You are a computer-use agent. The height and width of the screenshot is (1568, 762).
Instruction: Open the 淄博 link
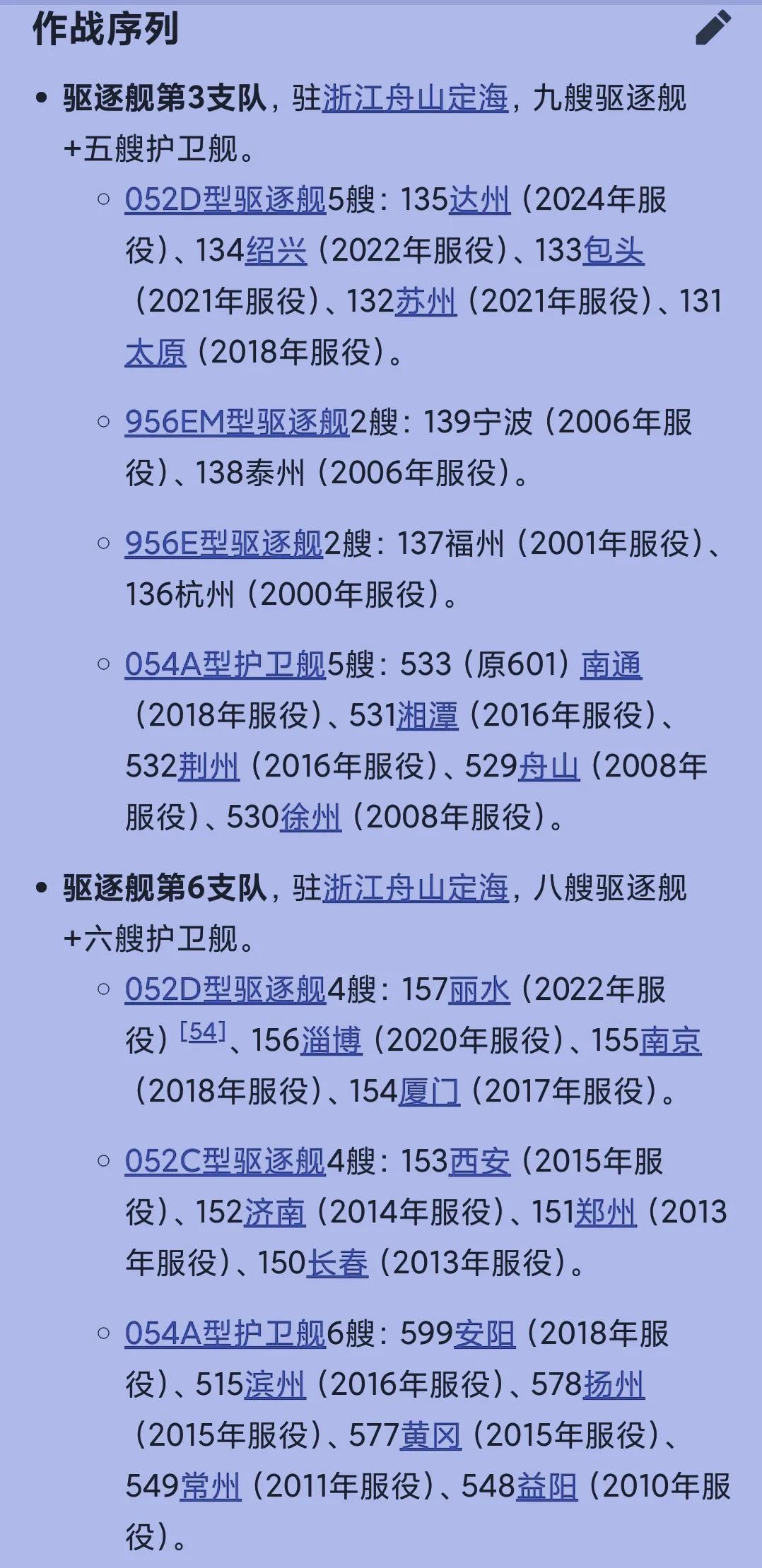tap(332, 1041)
